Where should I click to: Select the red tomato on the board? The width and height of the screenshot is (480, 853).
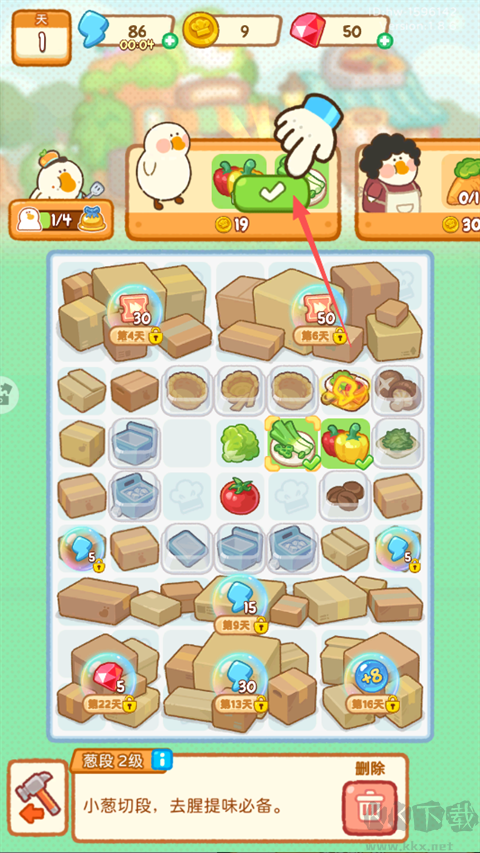click(x=239, y=496)
